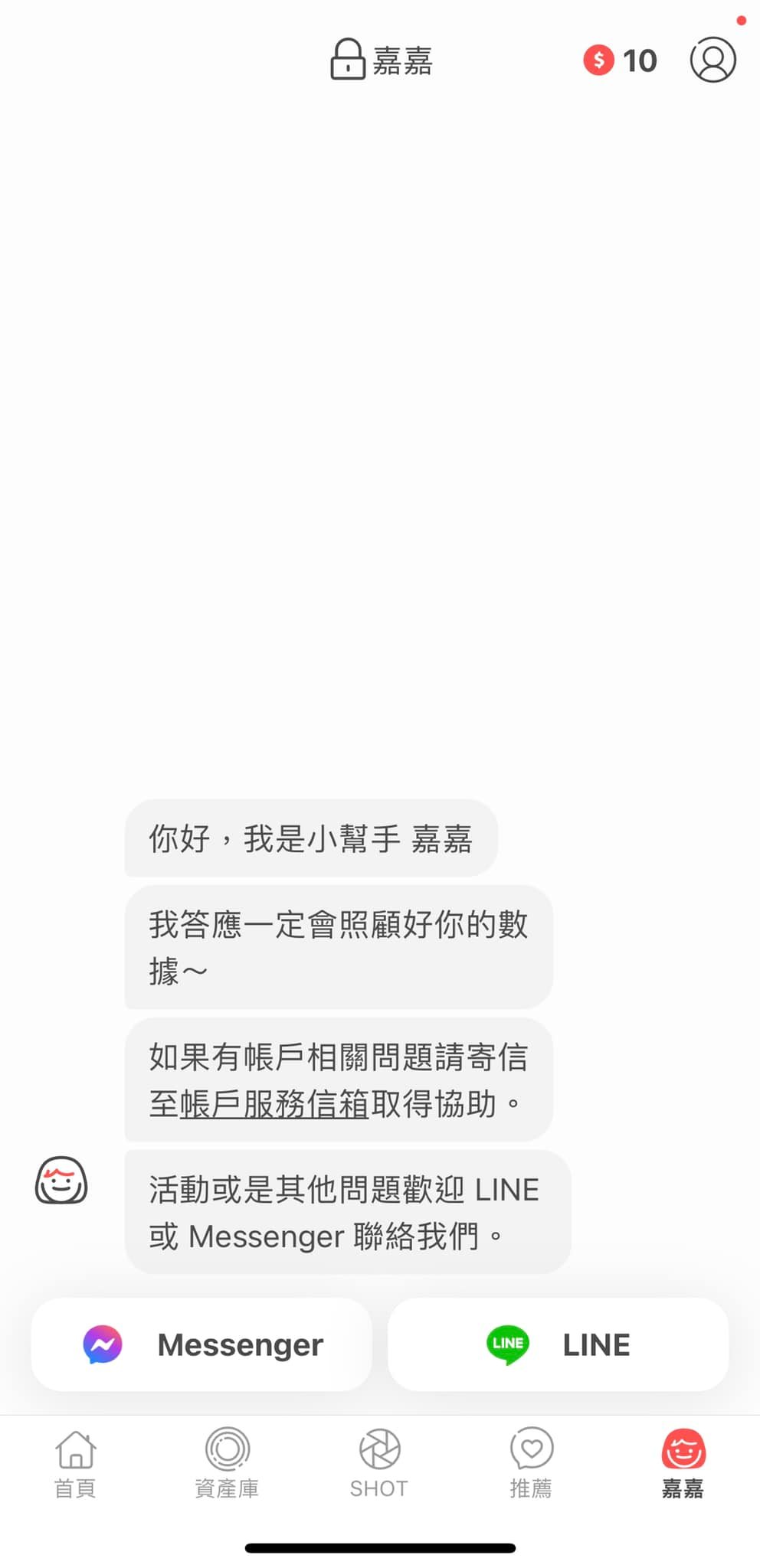Contact support via Messenger
The width and height of the screenshot is (760, 1568).
(x=201, y=1344)
